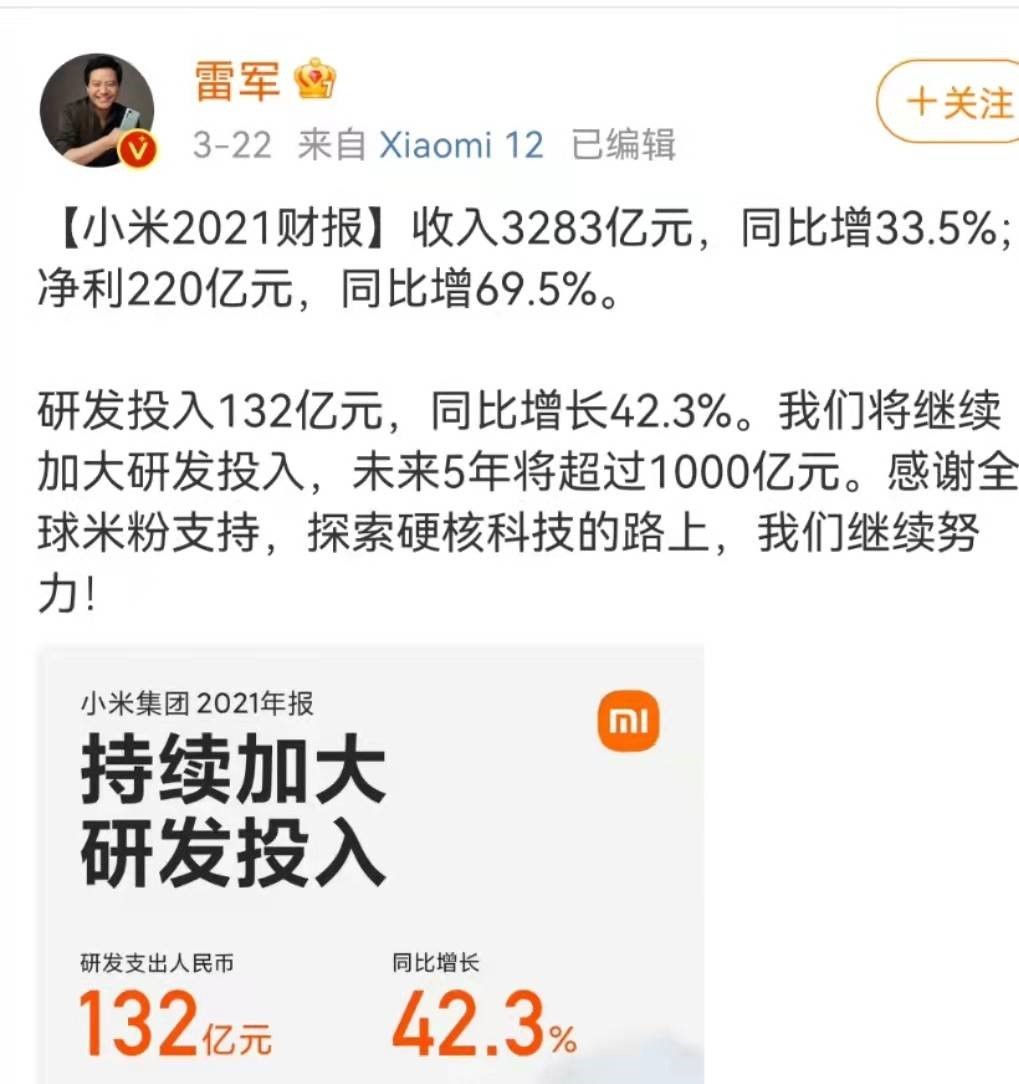The width and height of the screenshot is (1019, 1084).
Task: Tap the Xiaomi 12 source link
Action: tap(461, 146)
